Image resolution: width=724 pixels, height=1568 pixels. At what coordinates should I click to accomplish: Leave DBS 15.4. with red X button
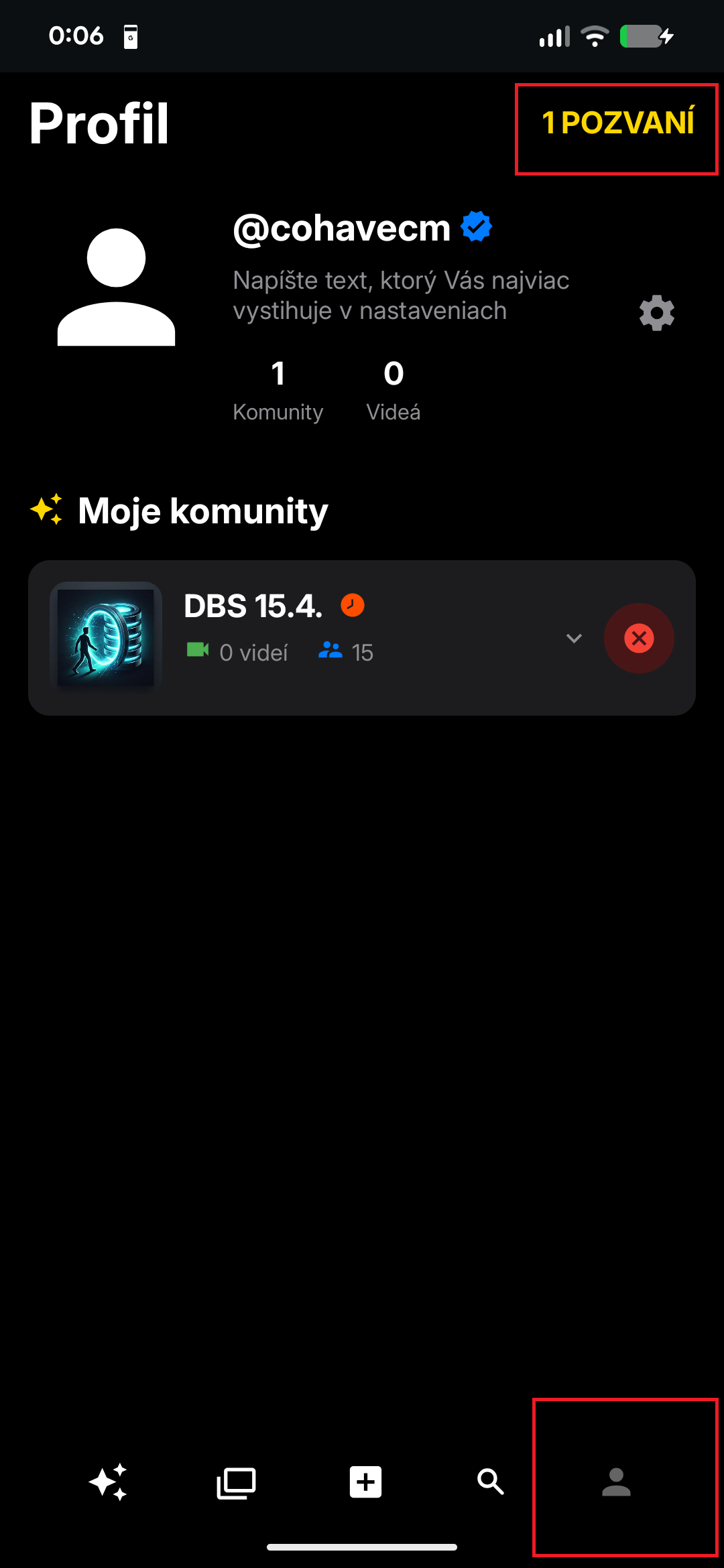click(x=639, y=638)
